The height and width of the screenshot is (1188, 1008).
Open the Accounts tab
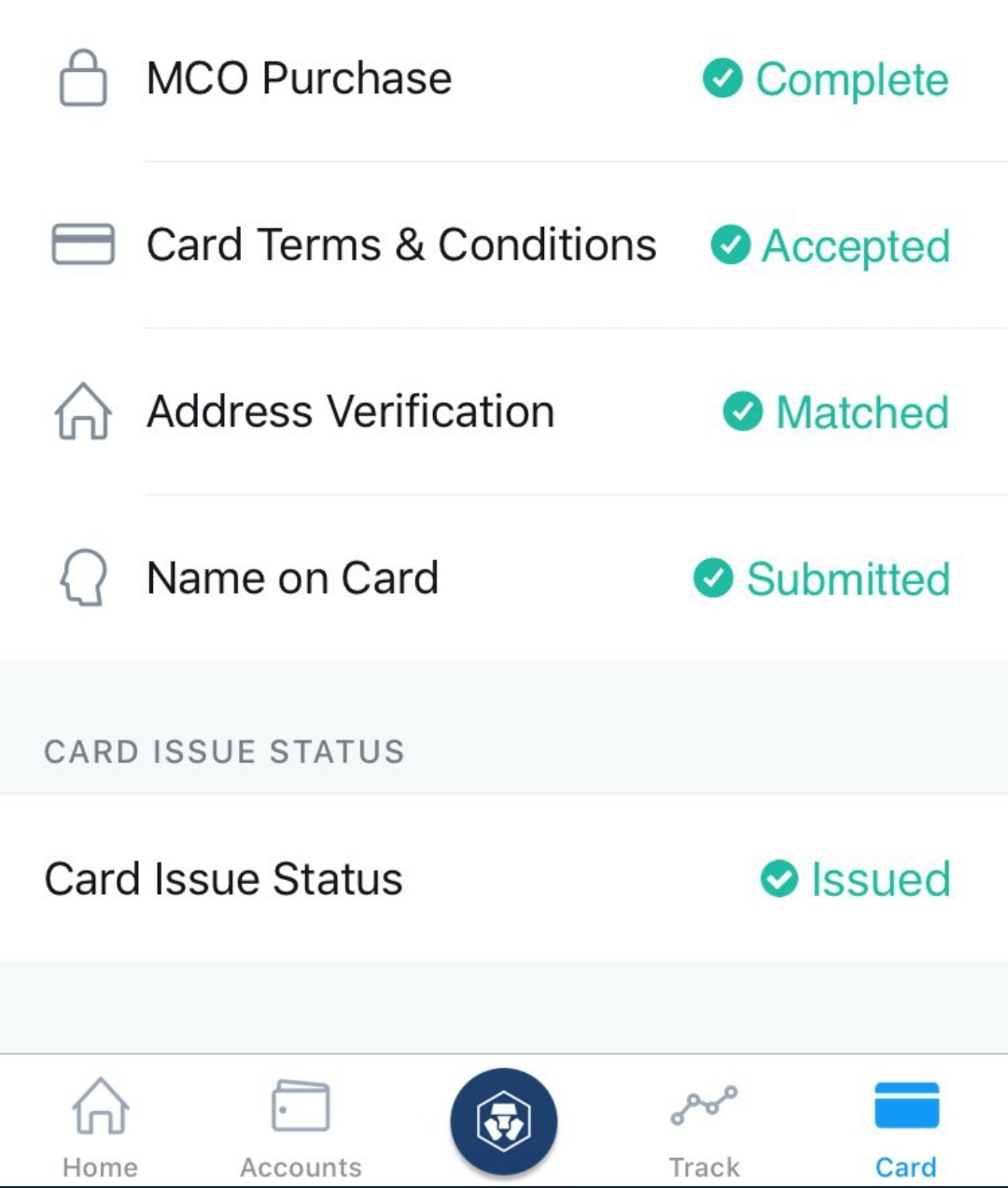[301, 1125]
